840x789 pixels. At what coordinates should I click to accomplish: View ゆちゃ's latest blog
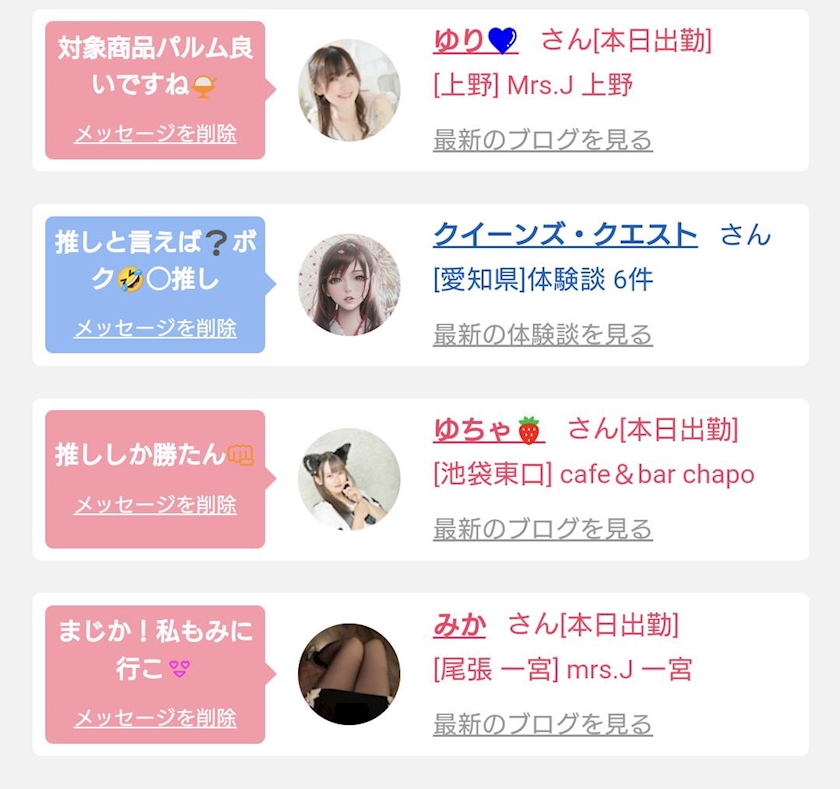point(542,529)
